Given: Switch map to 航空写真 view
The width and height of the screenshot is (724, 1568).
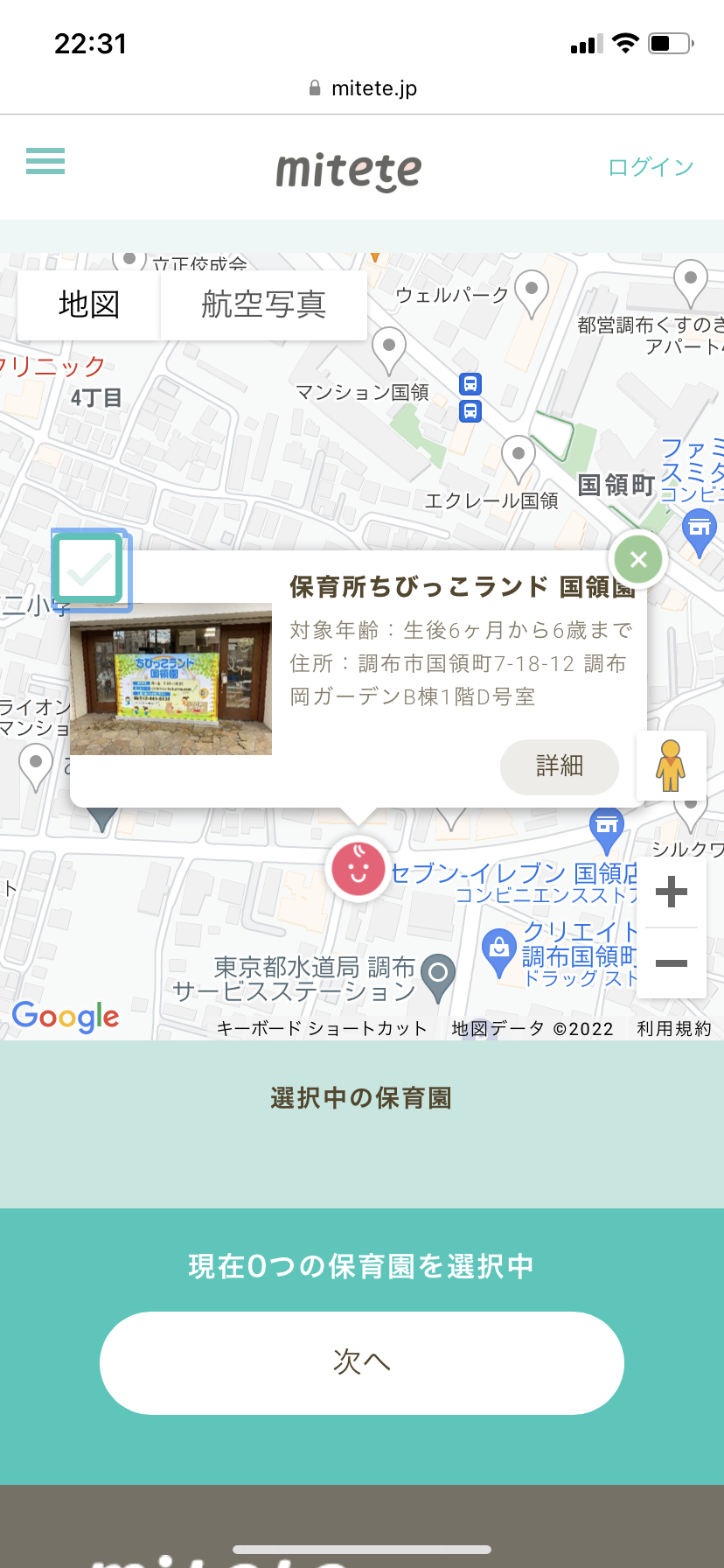Looking at the screenshot, I should [264, 304].
